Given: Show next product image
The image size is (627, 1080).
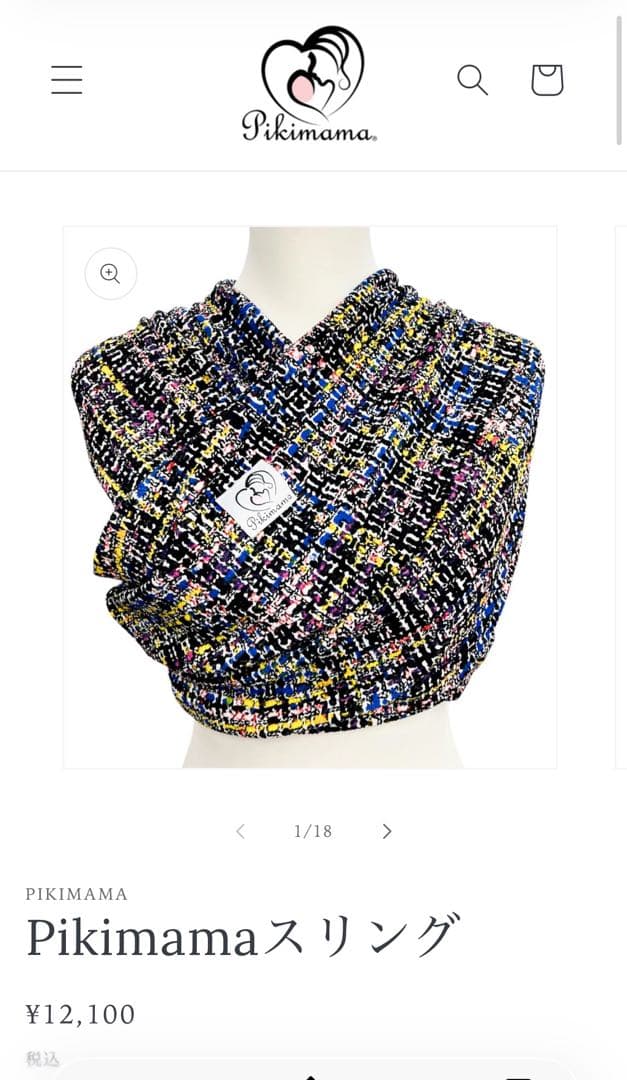Looking at the screenshot, I should pos(387,831).
